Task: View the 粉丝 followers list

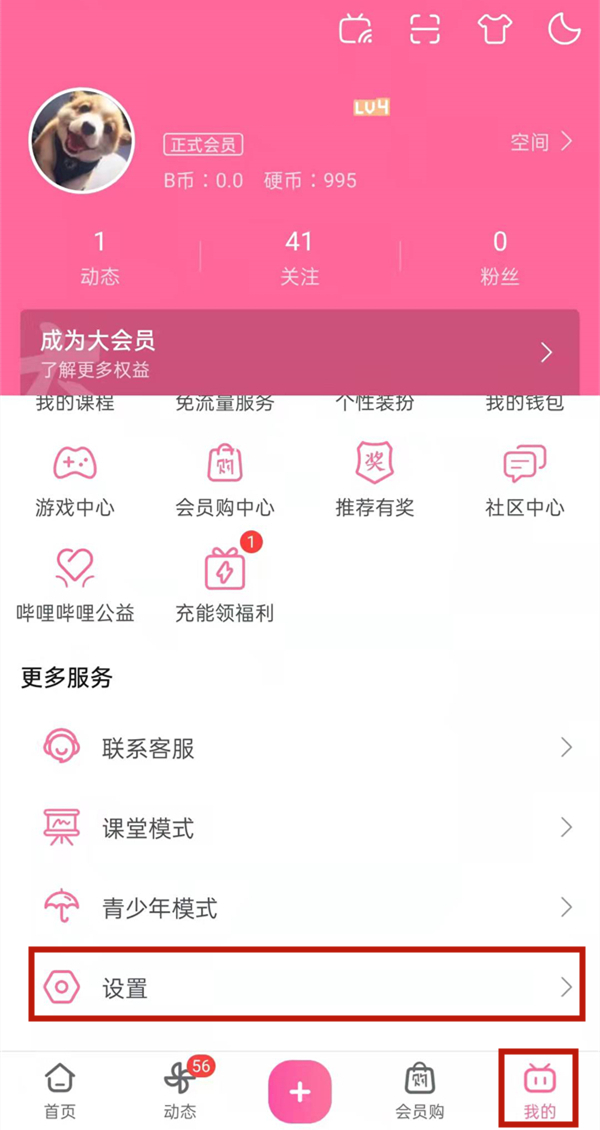Action: click(x=499, y=257)
